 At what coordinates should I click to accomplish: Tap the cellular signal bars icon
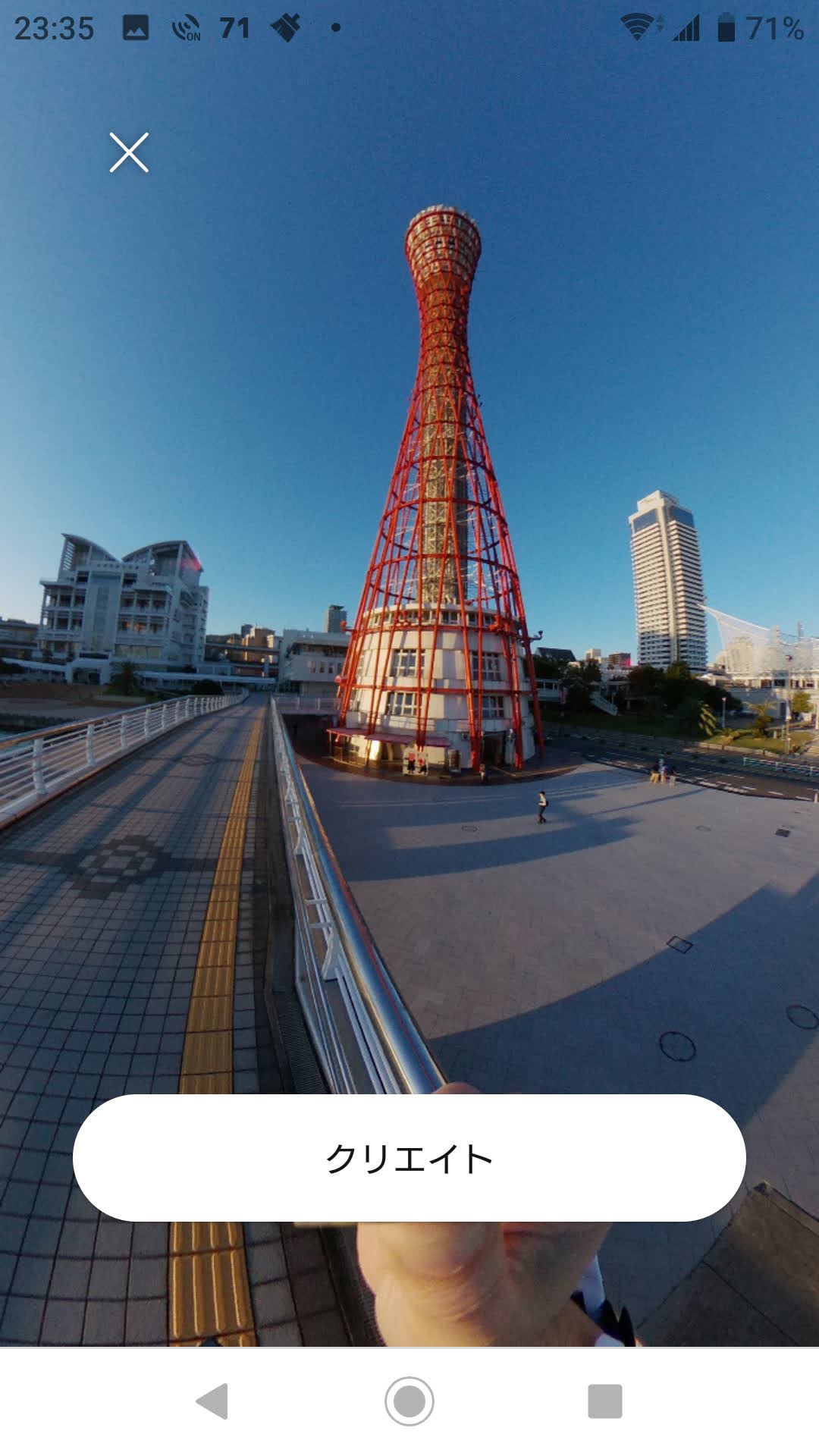point(686,27)
